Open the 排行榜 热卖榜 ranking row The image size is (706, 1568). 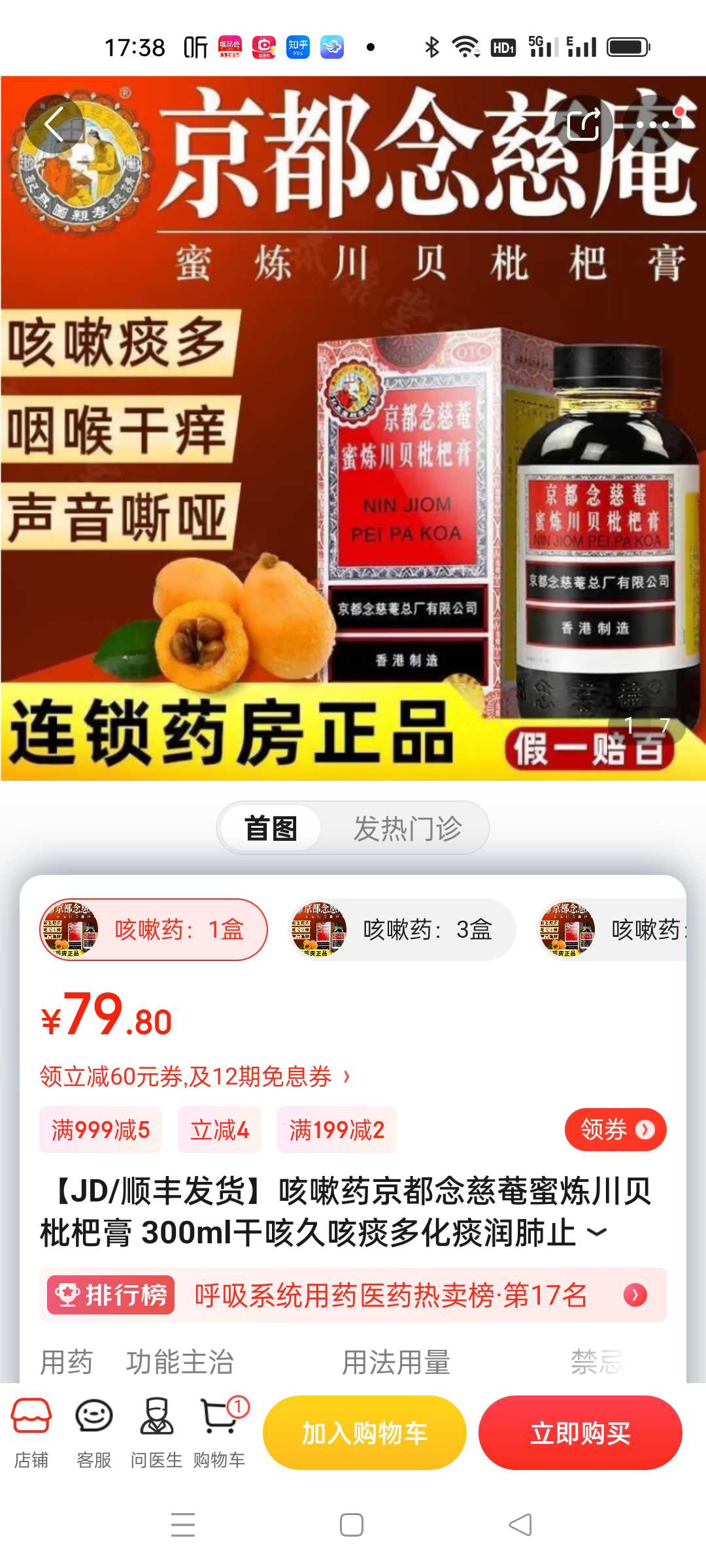point(353,1294)
